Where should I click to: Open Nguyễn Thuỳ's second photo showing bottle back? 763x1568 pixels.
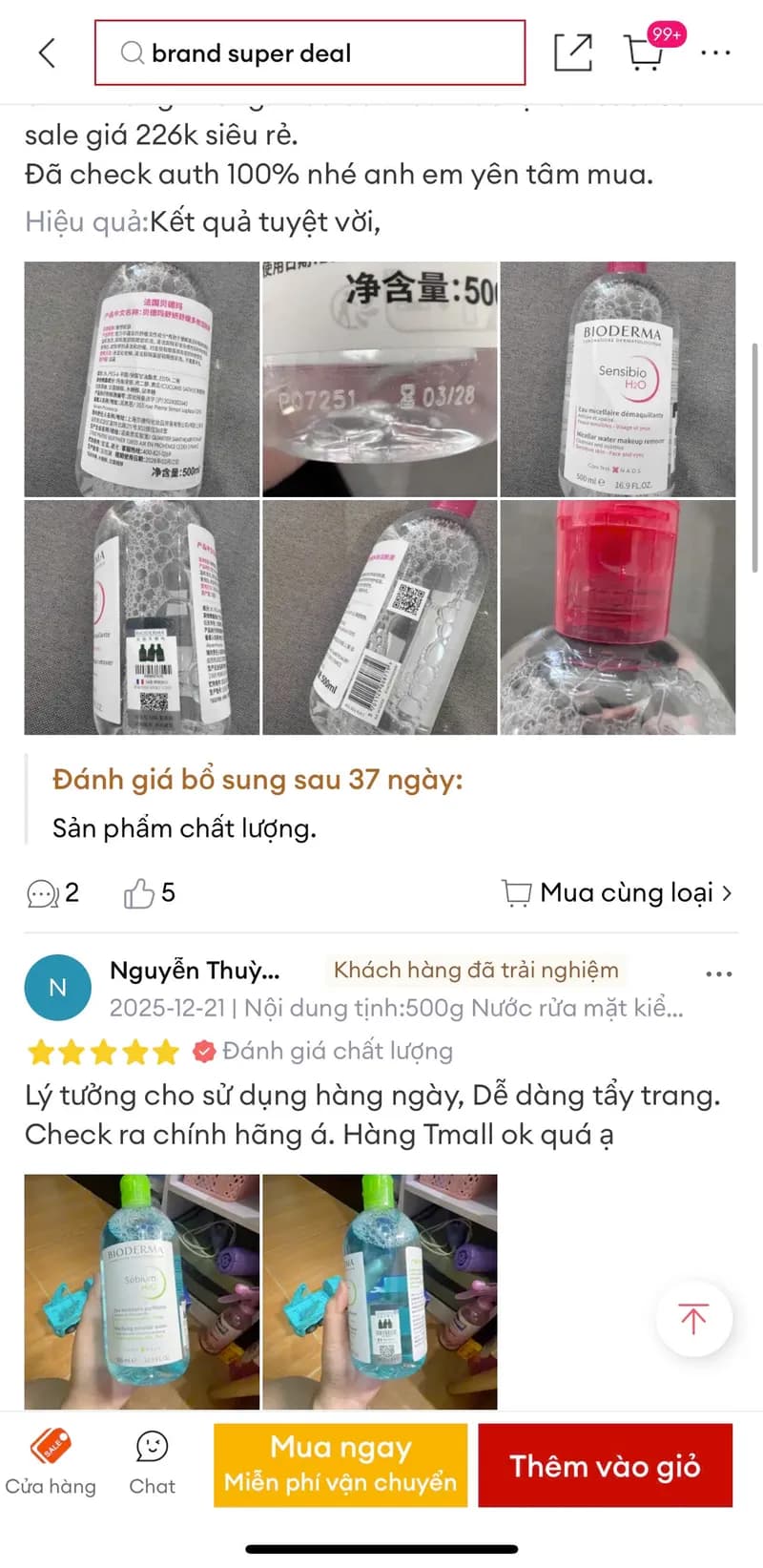coord(380,1291)
